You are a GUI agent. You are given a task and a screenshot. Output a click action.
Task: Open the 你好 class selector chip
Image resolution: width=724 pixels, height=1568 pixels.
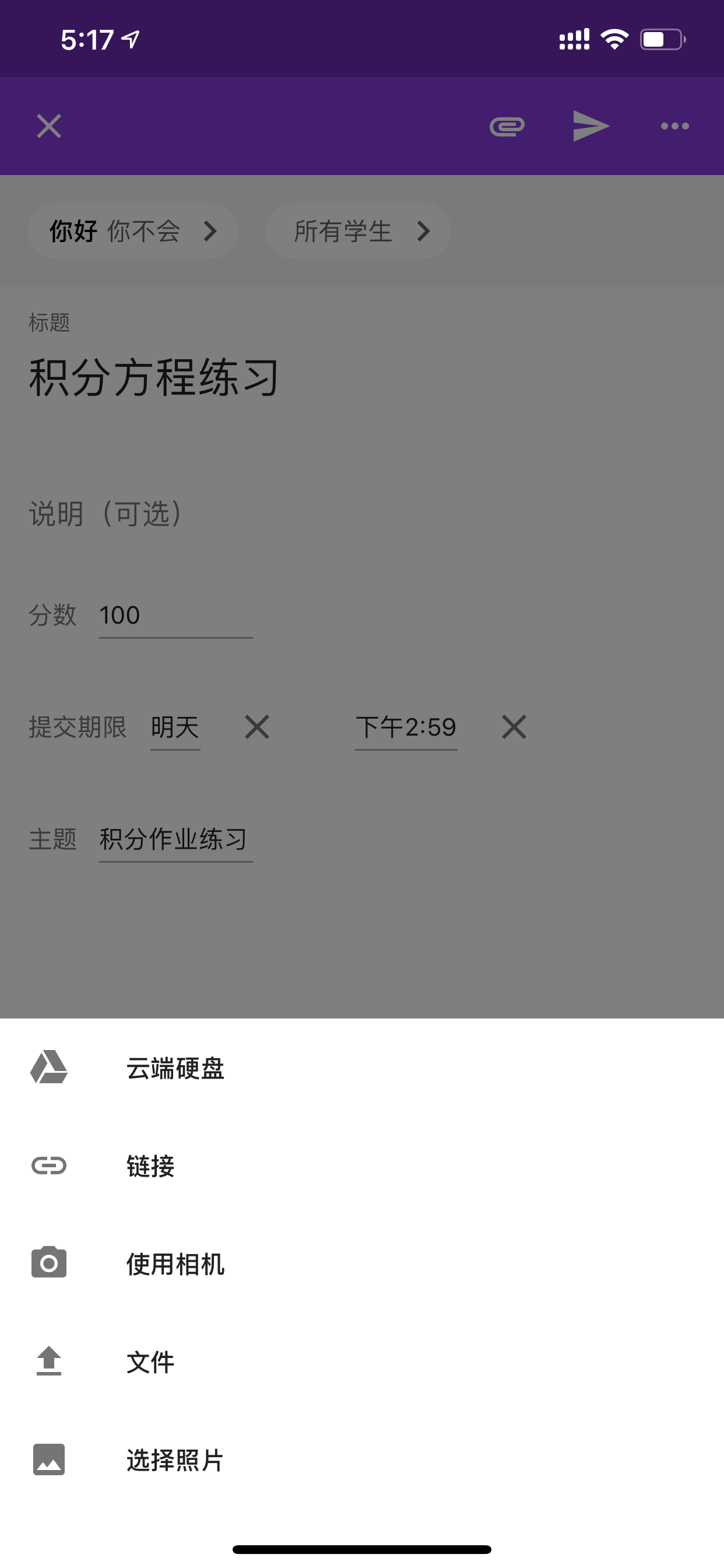(133, 232)
